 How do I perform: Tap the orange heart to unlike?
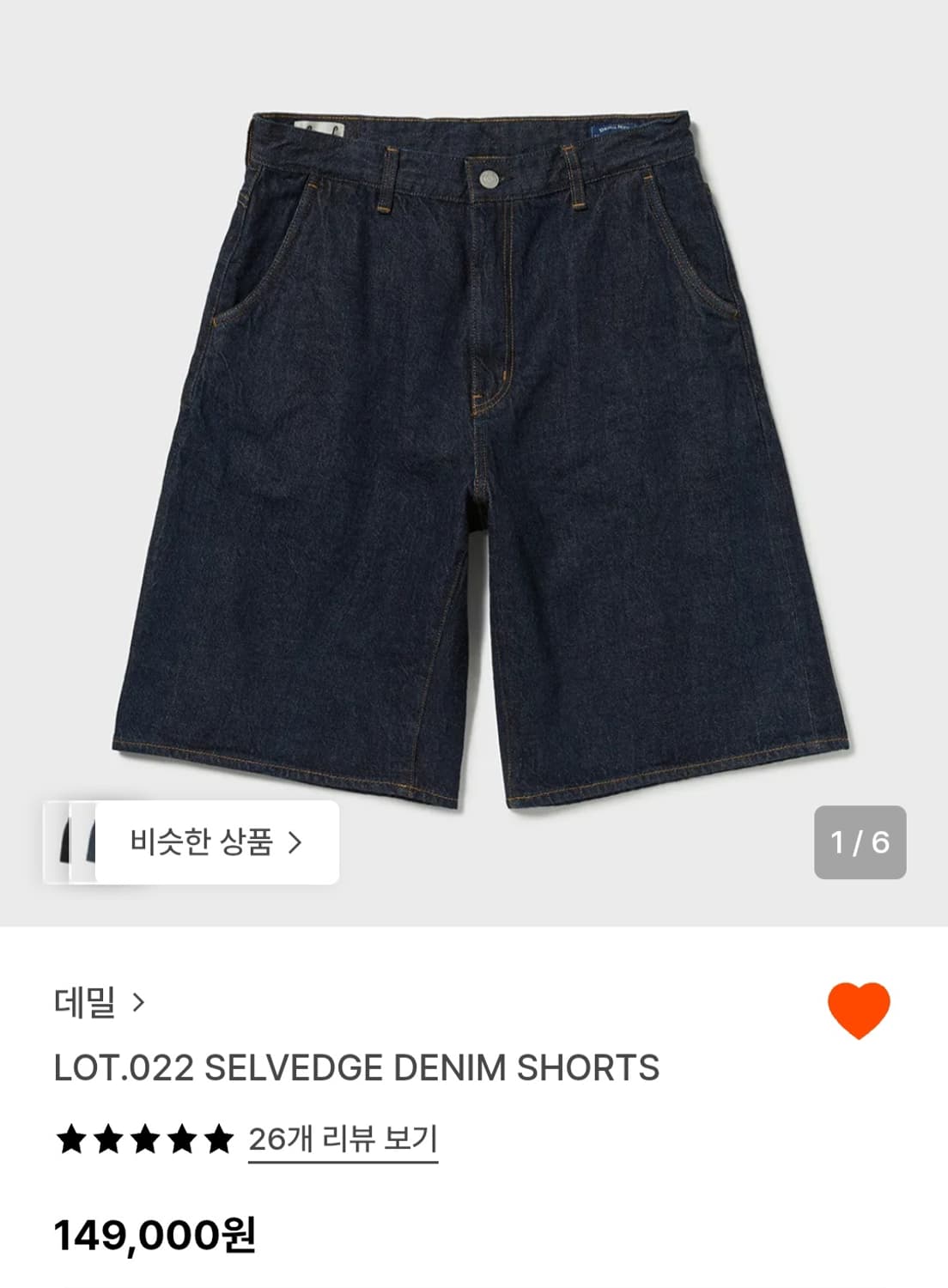(858, 1010)
